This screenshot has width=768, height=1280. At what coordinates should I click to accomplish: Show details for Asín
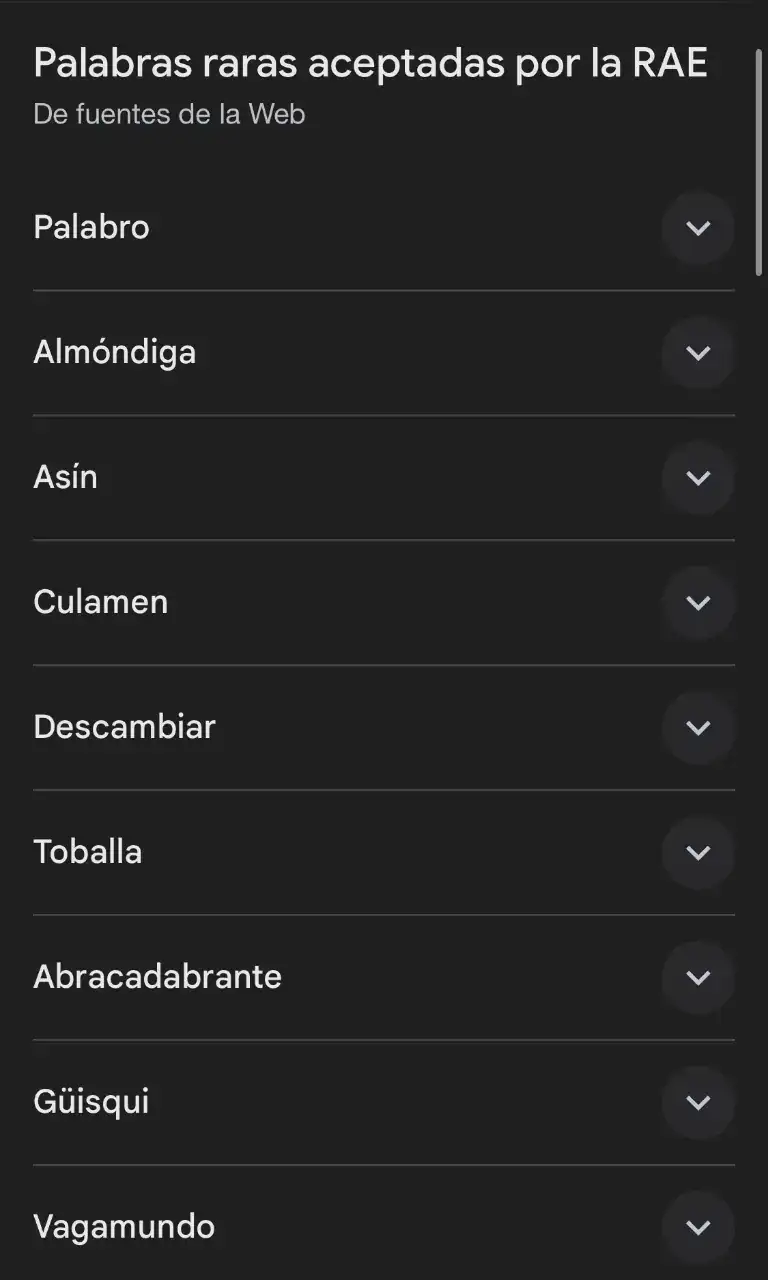point(698,478)
